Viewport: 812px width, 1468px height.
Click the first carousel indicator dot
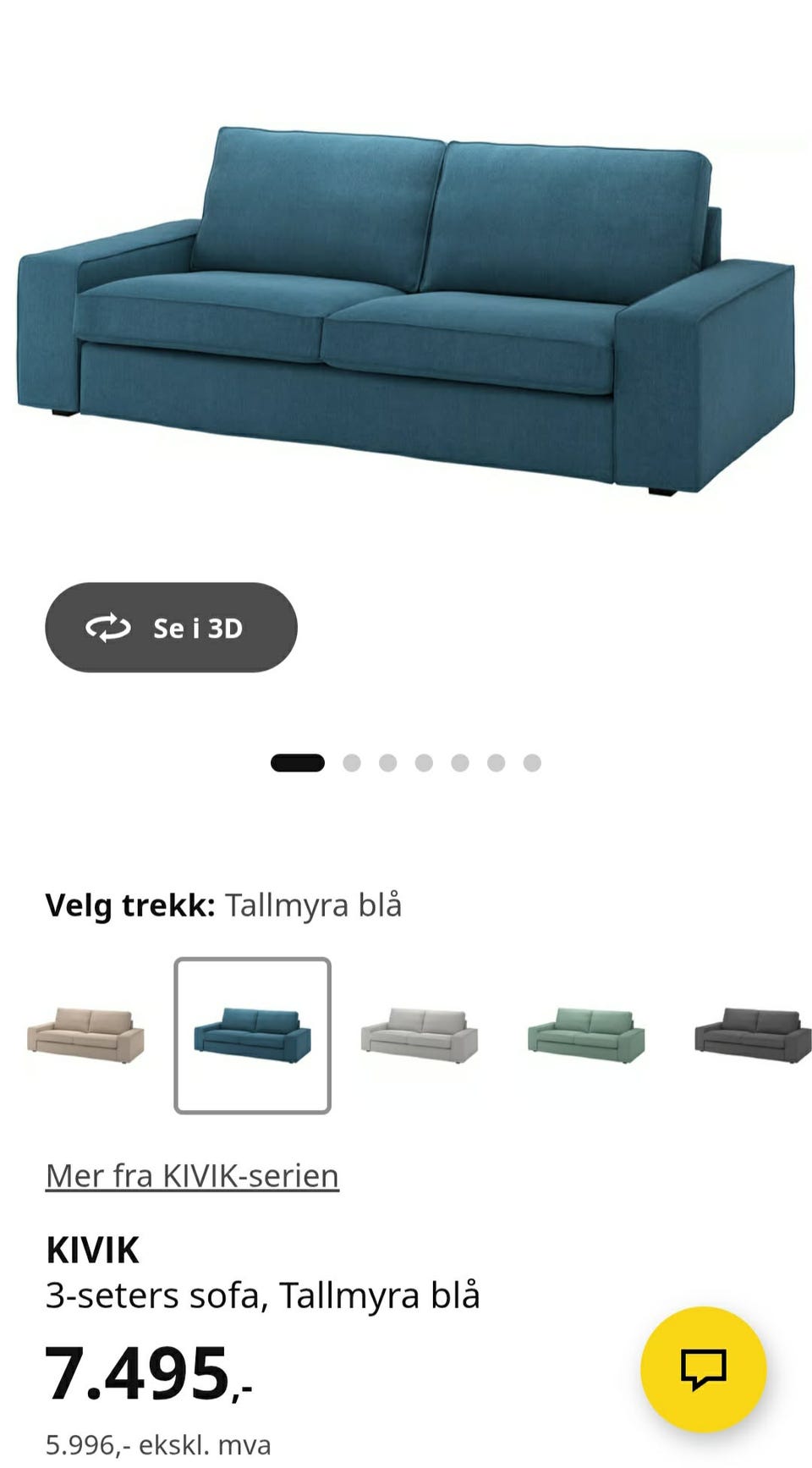(x=301, y=761)
